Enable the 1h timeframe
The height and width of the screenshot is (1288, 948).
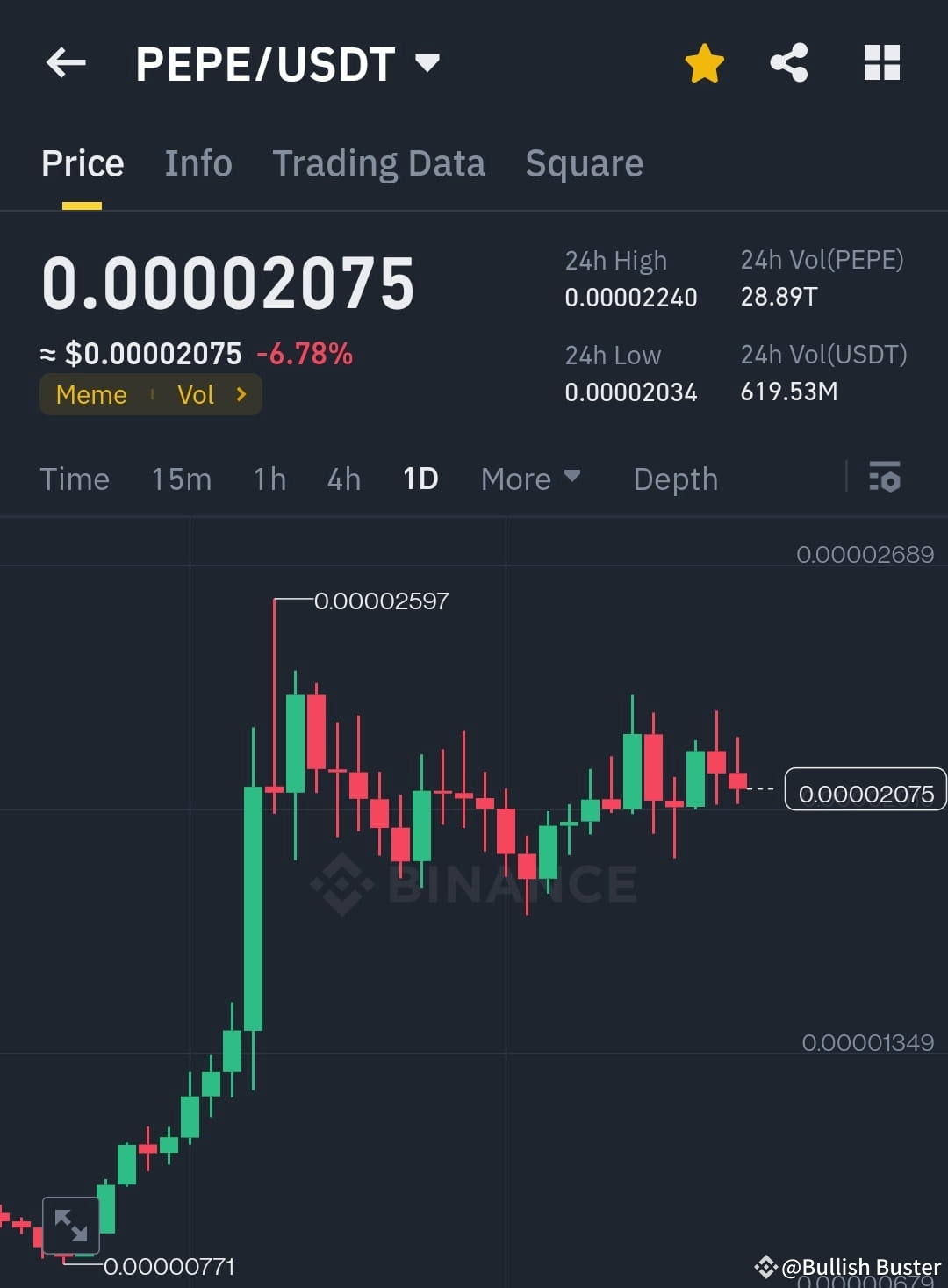coord(269,479)
